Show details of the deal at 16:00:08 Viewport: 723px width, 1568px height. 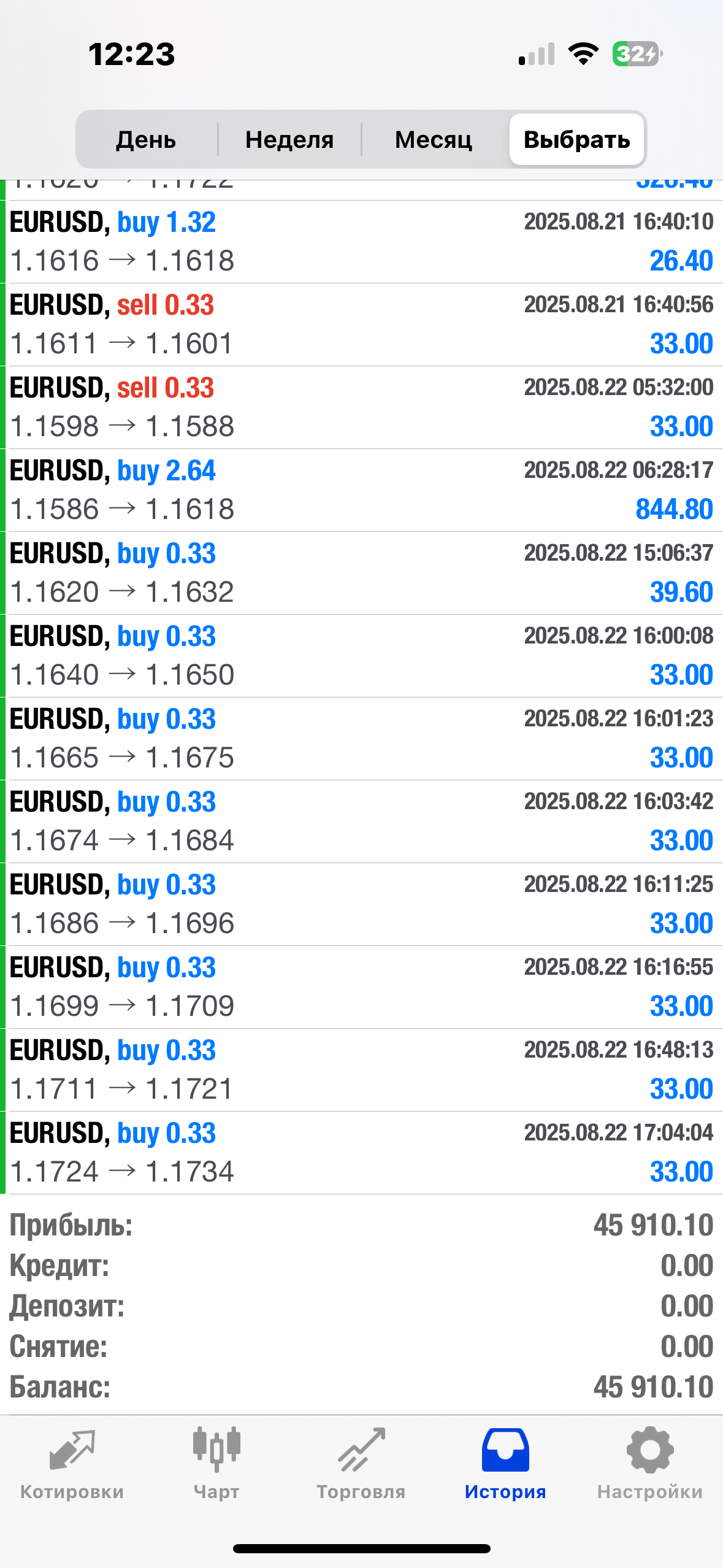[x=361, y=656]
